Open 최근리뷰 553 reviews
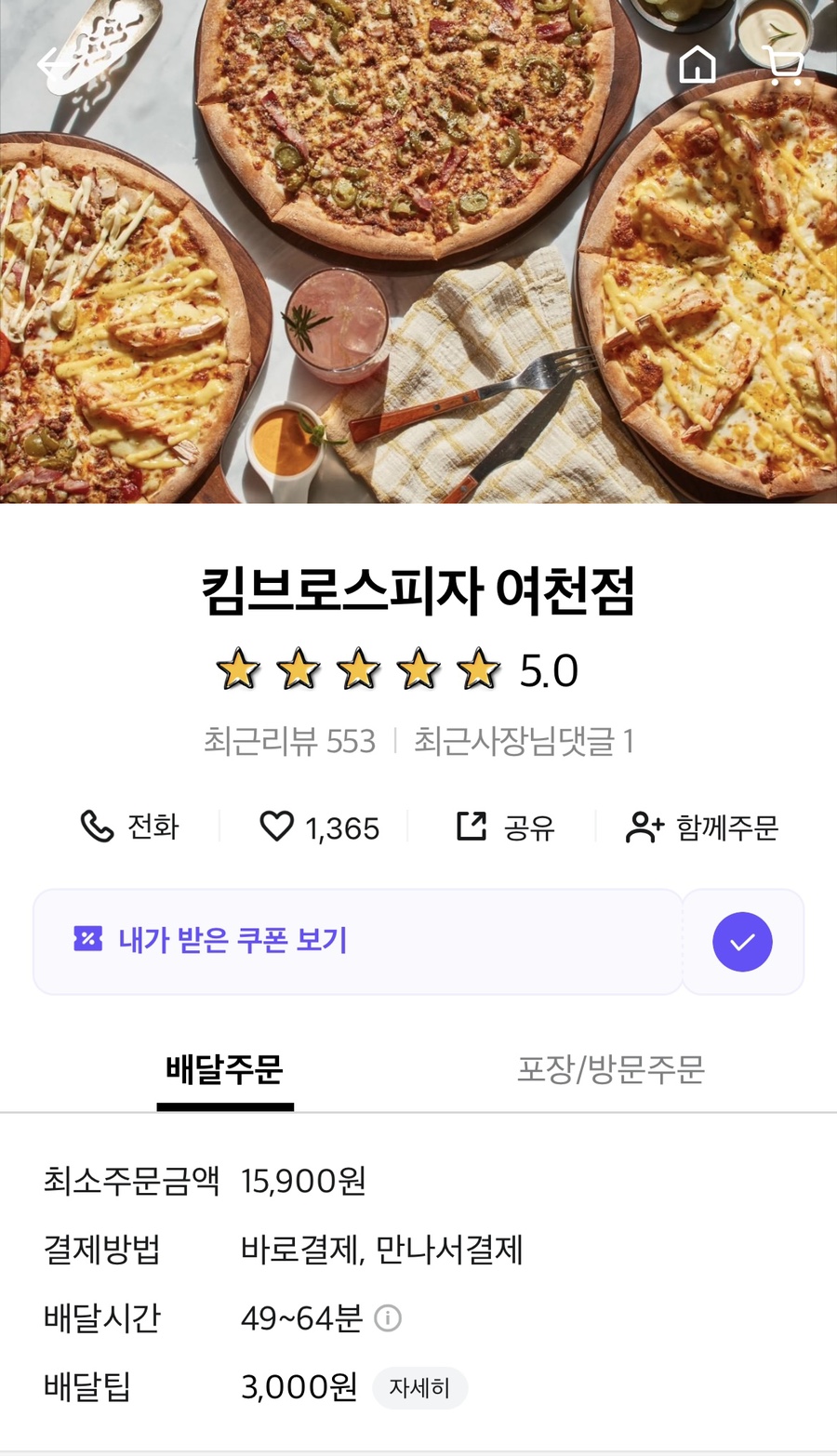 tap(289, 741)
